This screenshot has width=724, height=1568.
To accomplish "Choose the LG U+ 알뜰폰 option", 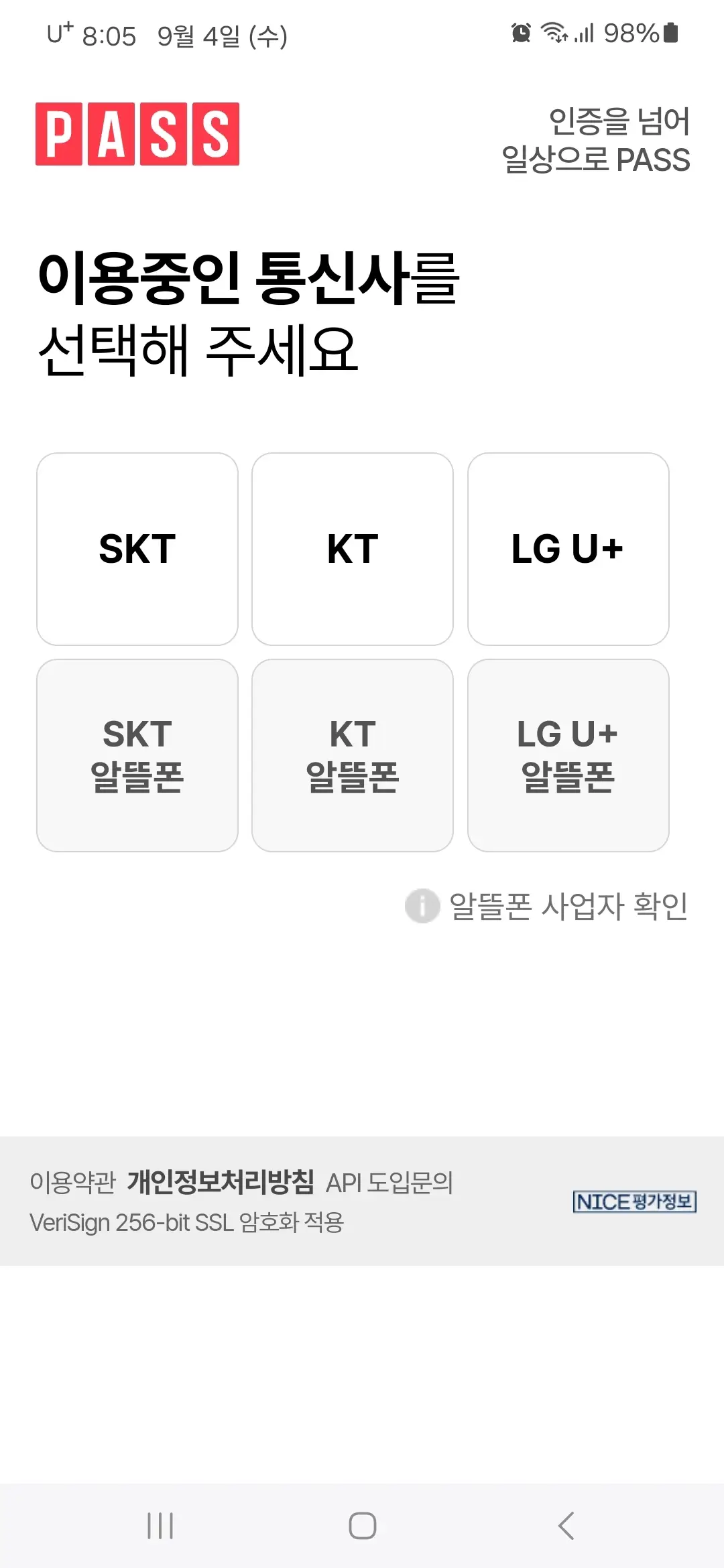I will (568, 755).
